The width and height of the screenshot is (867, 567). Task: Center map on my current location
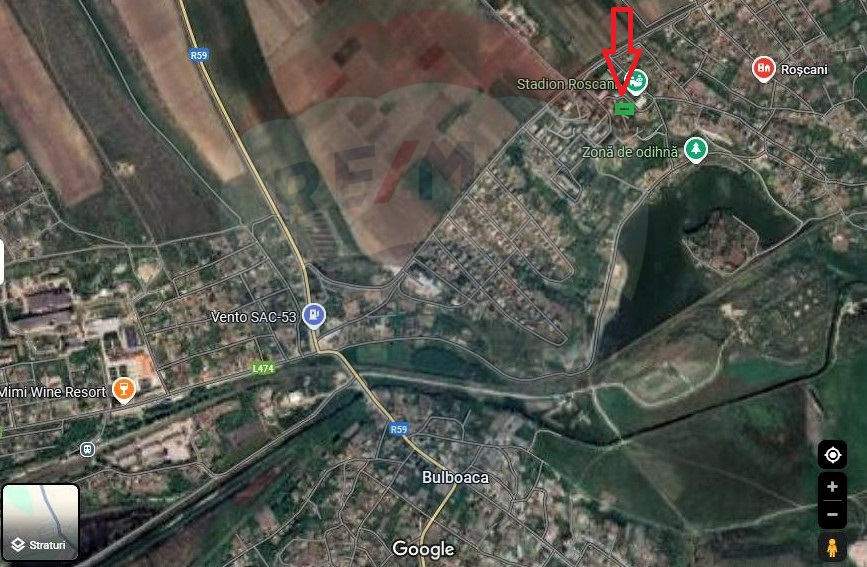pyautogui.click(x=832, y=455)
